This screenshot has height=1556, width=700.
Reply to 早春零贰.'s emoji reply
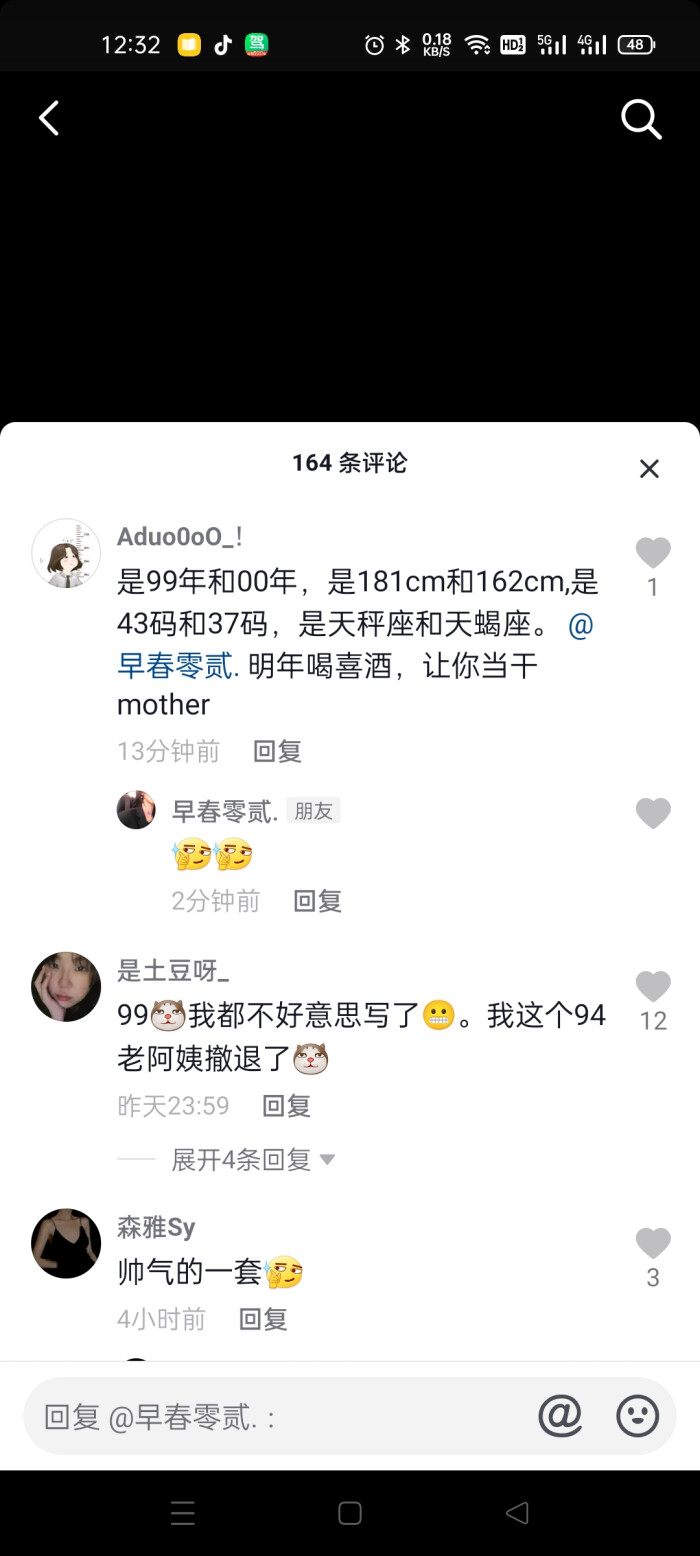(317, 901)
